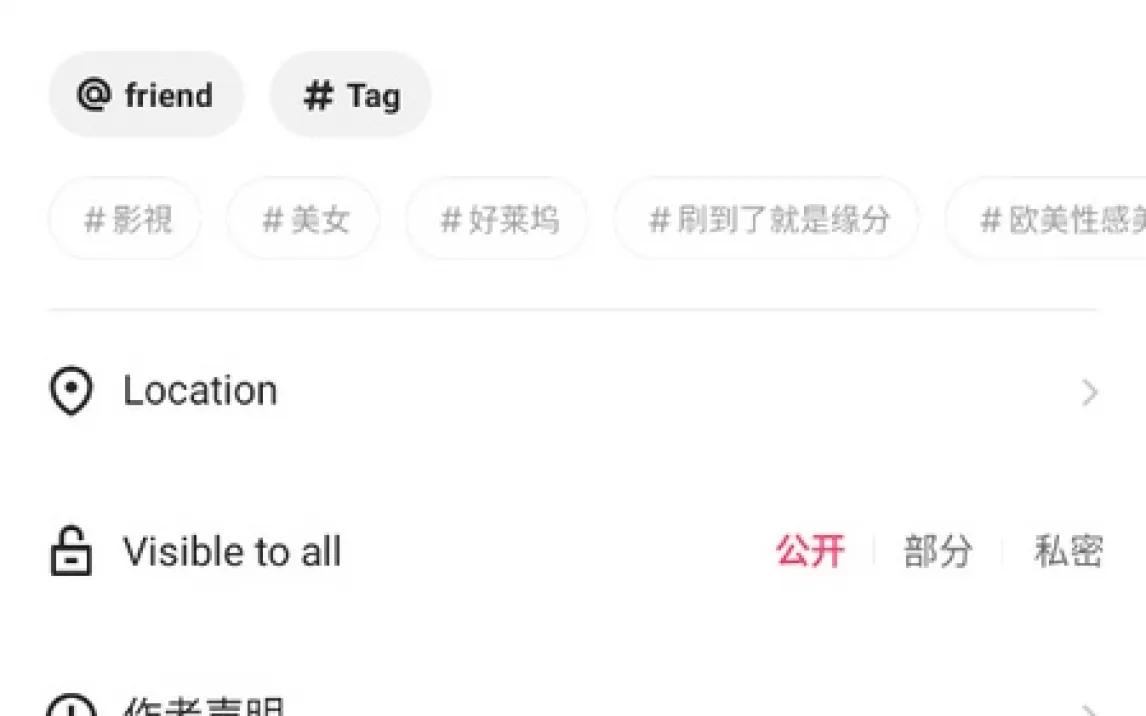Make the post 私密
The width and height of the screenshot is (1146, 716).
pos(1068,552)
